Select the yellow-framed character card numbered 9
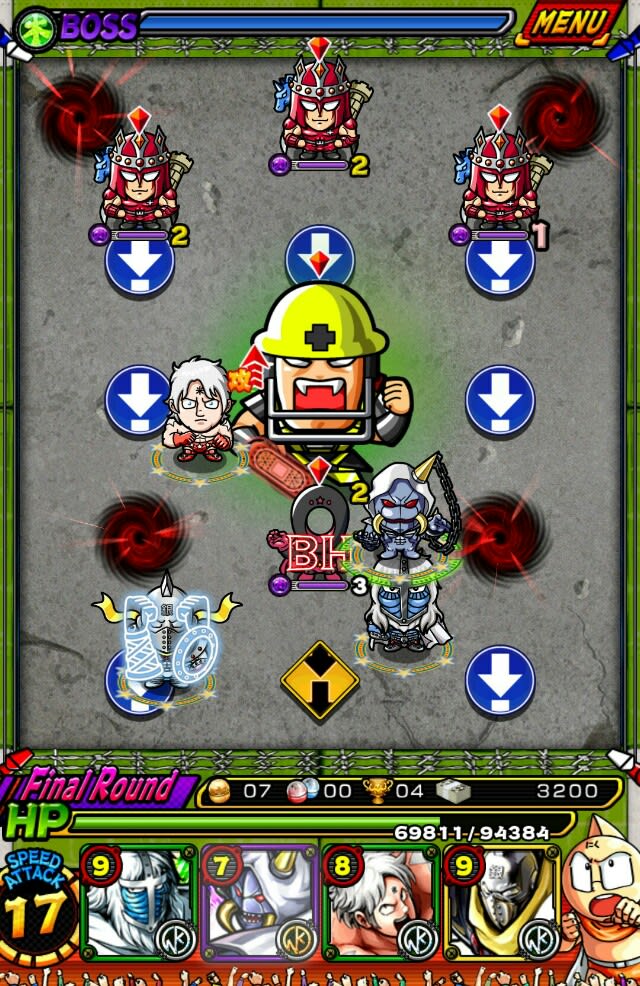Viewport: 640px width, 986px height. click(x=499, y=902)
